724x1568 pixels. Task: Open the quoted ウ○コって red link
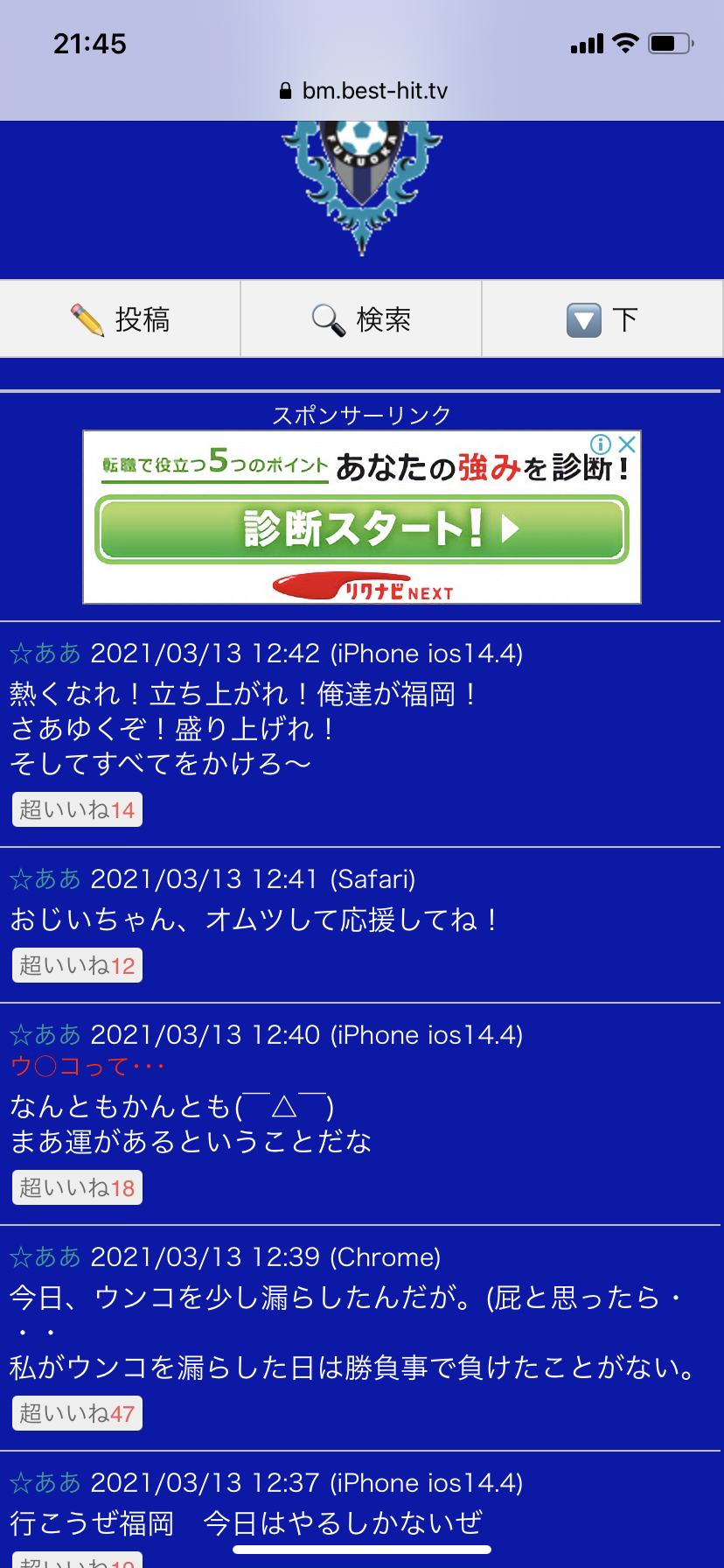tap(87, 1067)
